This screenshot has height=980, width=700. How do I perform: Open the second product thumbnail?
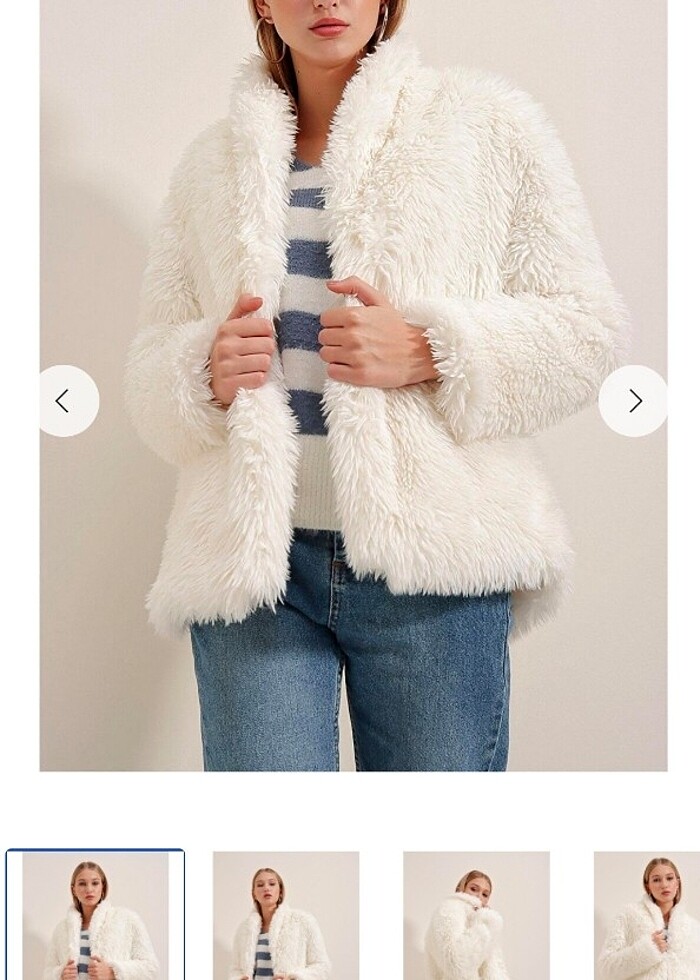[x=286, y=915]
